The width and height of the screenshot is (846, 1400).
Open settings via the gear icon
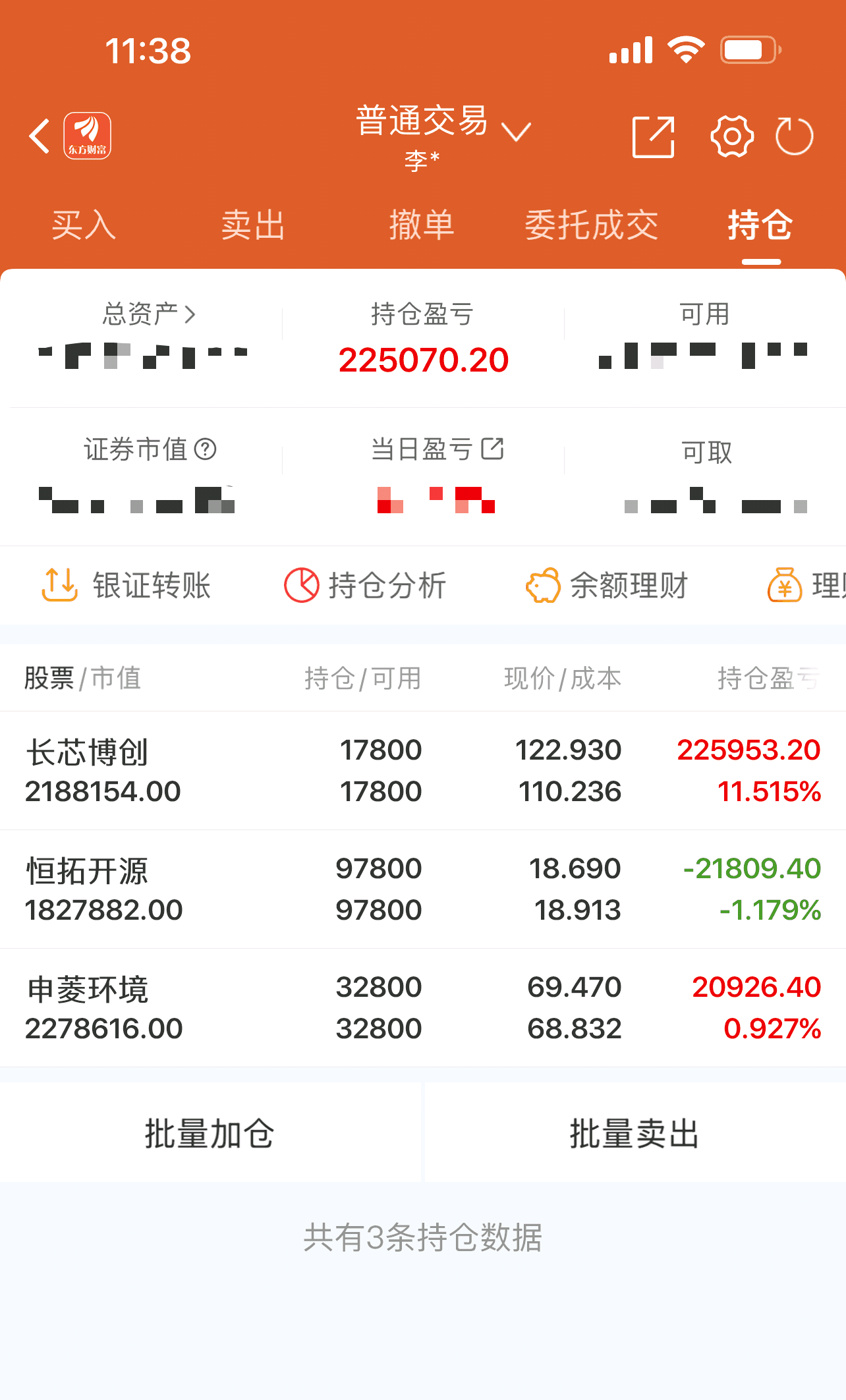[x=731, y=136]
